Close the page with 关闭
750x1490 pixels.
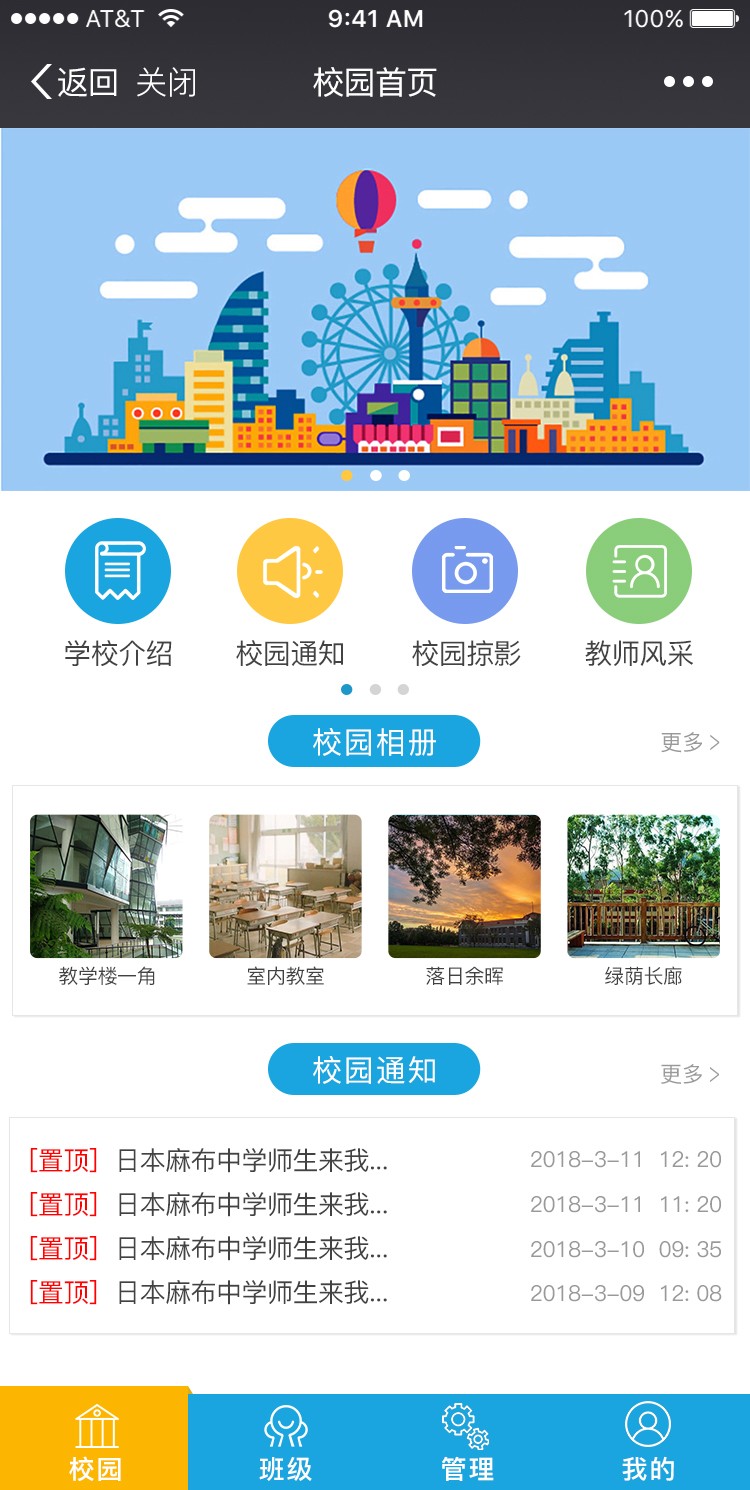click(166, 82)
